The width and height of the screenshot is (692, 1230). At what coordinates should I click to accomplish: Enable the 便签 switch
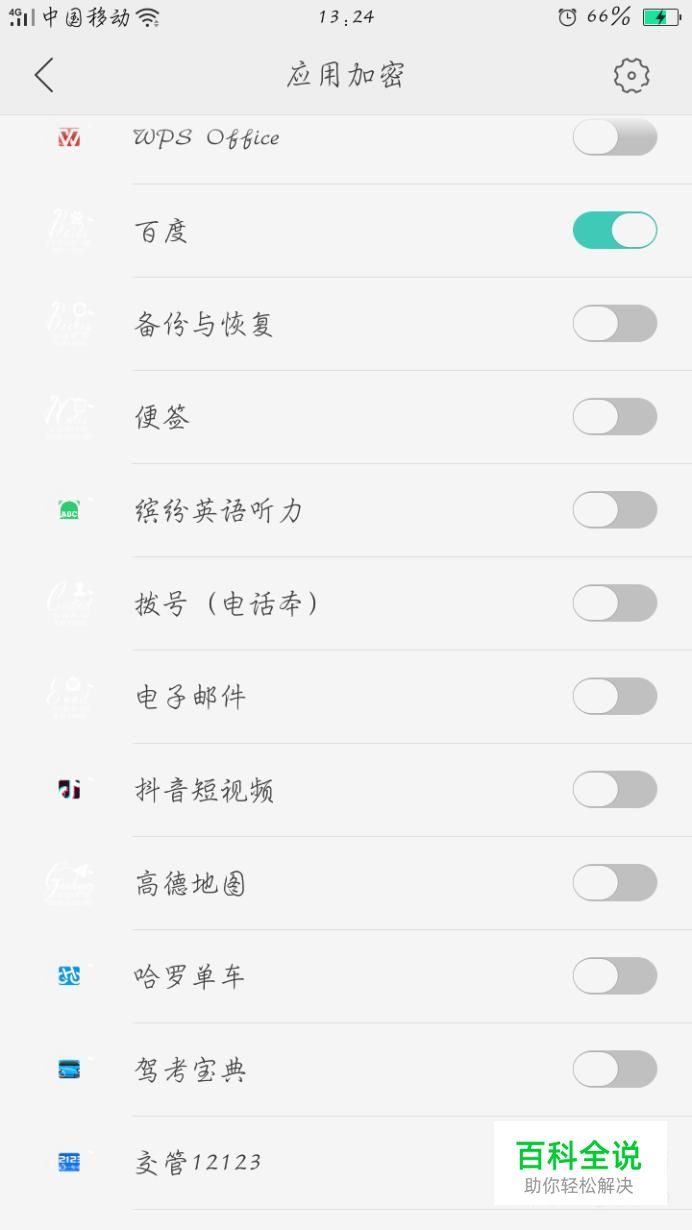tap(615, 417)
